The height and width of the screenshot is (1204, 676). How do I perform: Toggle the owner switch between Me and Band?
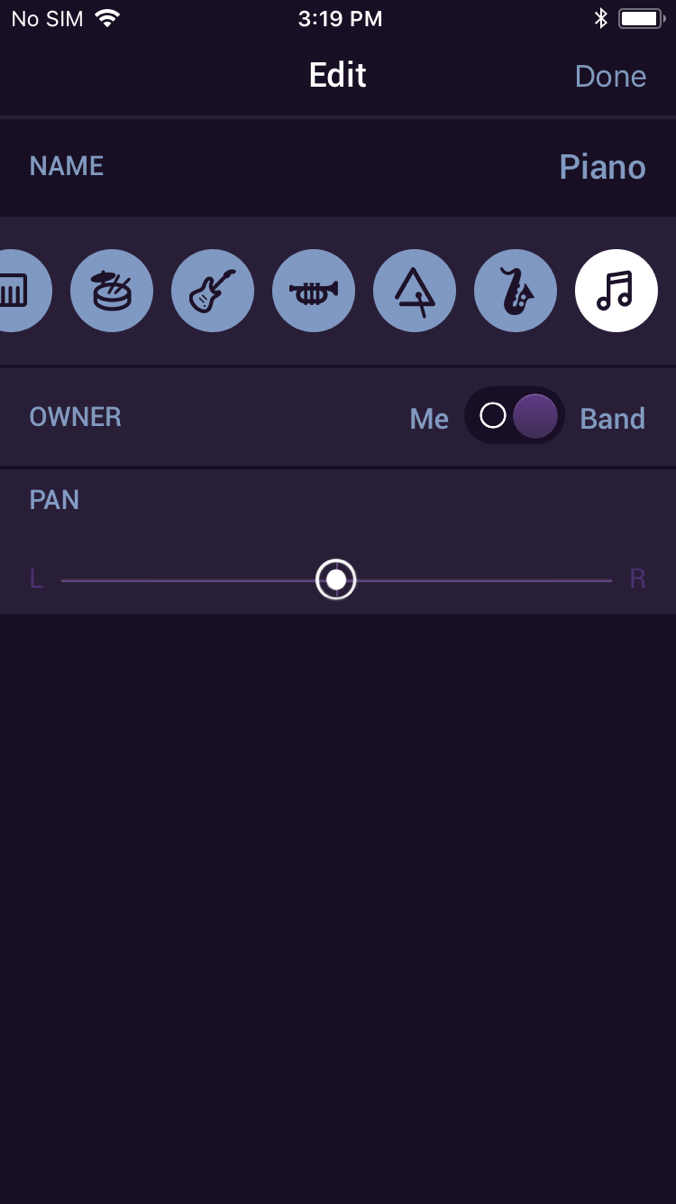514,416
